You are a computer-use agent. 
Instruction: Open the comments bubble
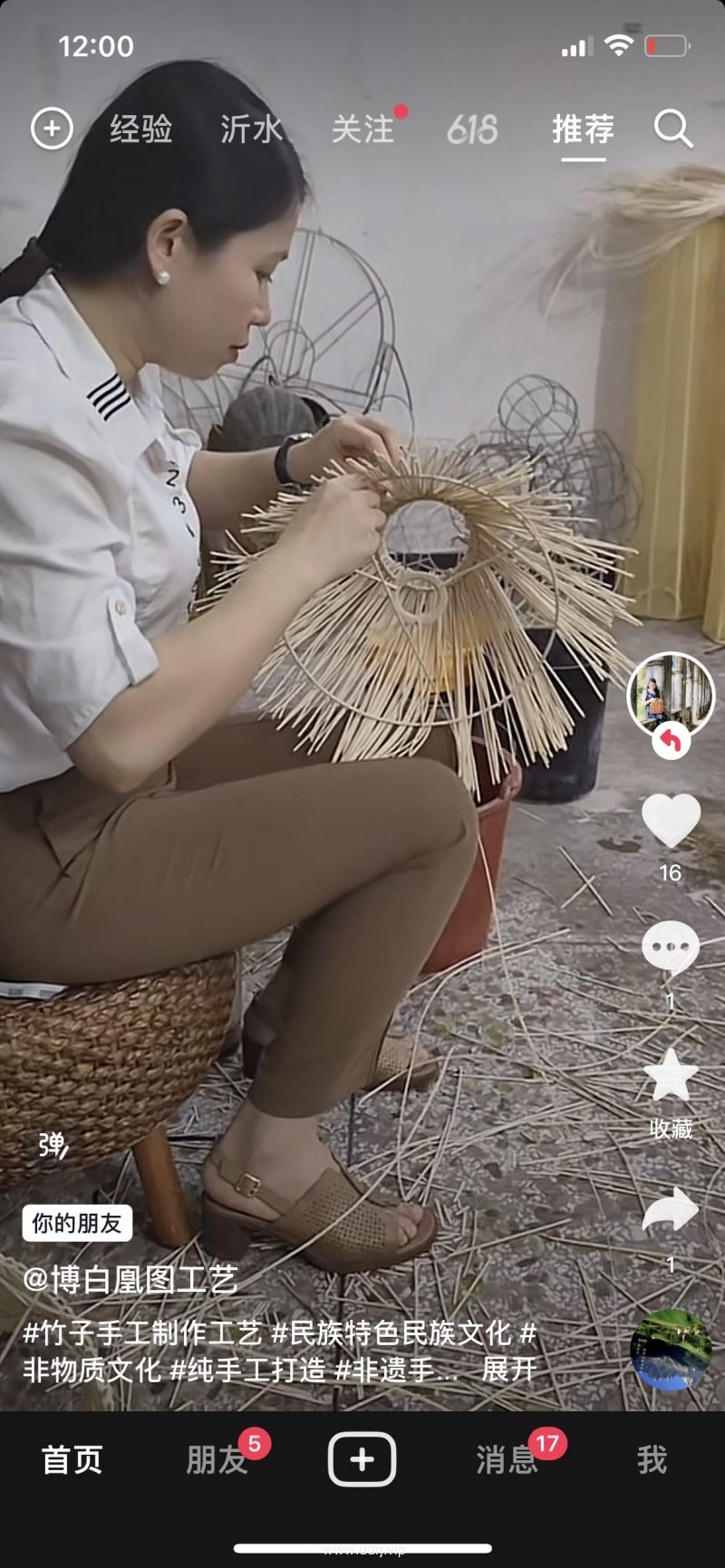(x=671, y=948)
